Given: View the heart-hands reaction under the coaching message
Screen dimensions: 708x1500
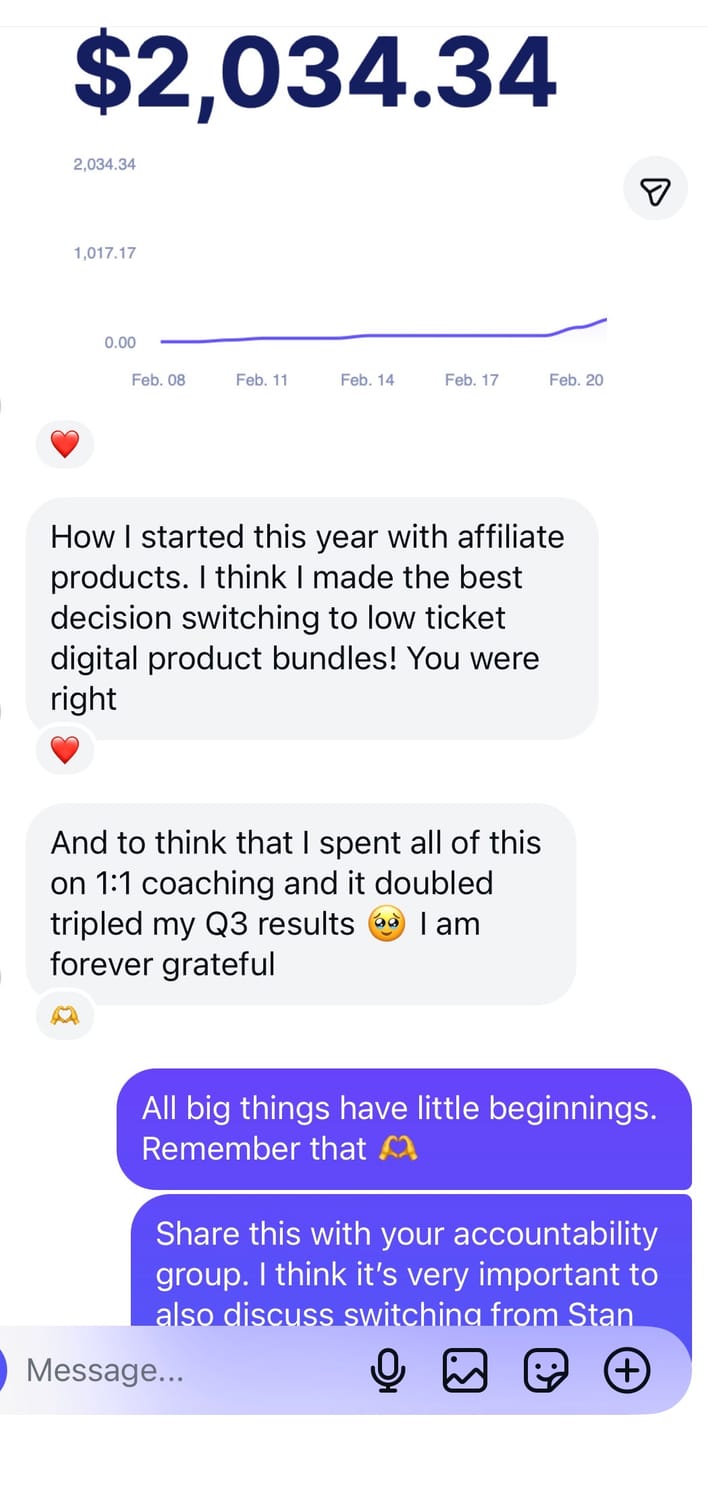Looking at the screenshot, I should click(x=65, y=1016).
